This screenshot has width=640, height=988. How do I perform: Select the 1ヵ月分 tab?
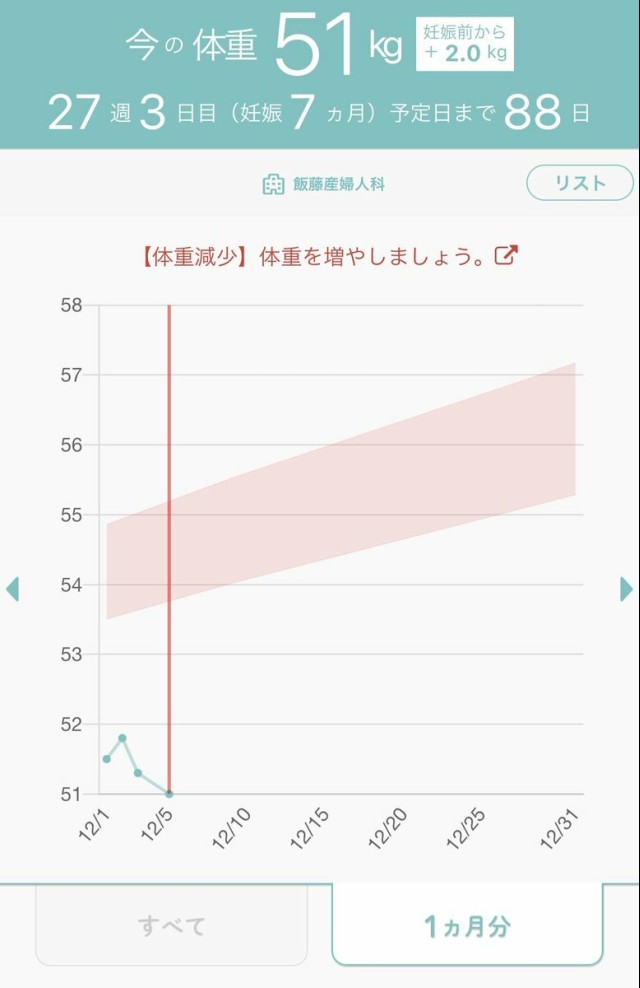pyautogui.click(x=467, y=926)
